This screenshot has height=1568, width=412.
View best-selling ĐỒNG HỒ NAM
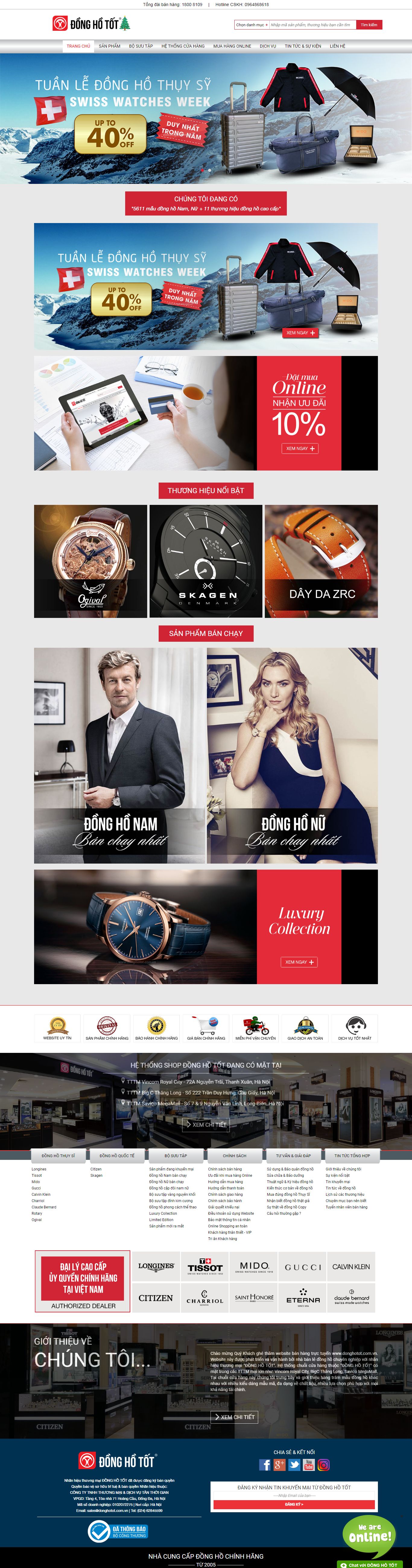pos(120,755)
